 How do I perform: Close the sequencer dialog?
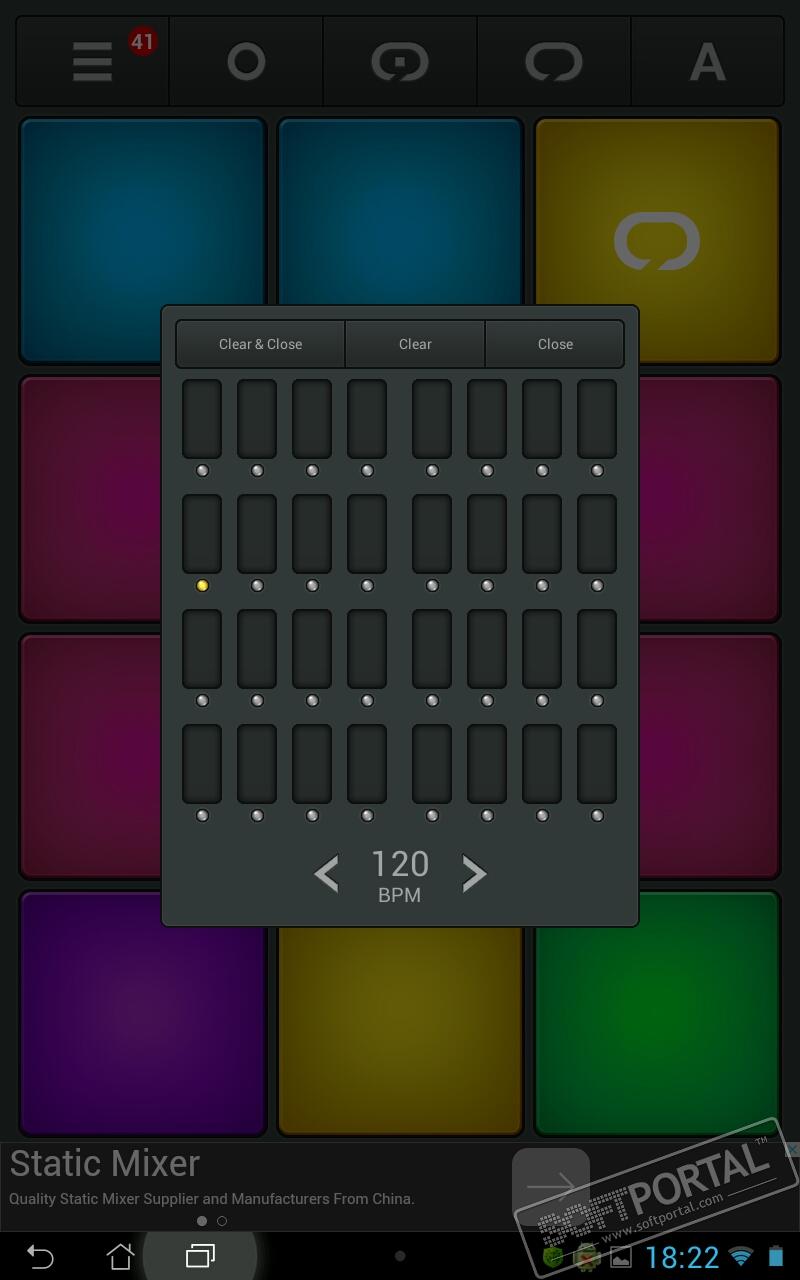pos(555,344)
